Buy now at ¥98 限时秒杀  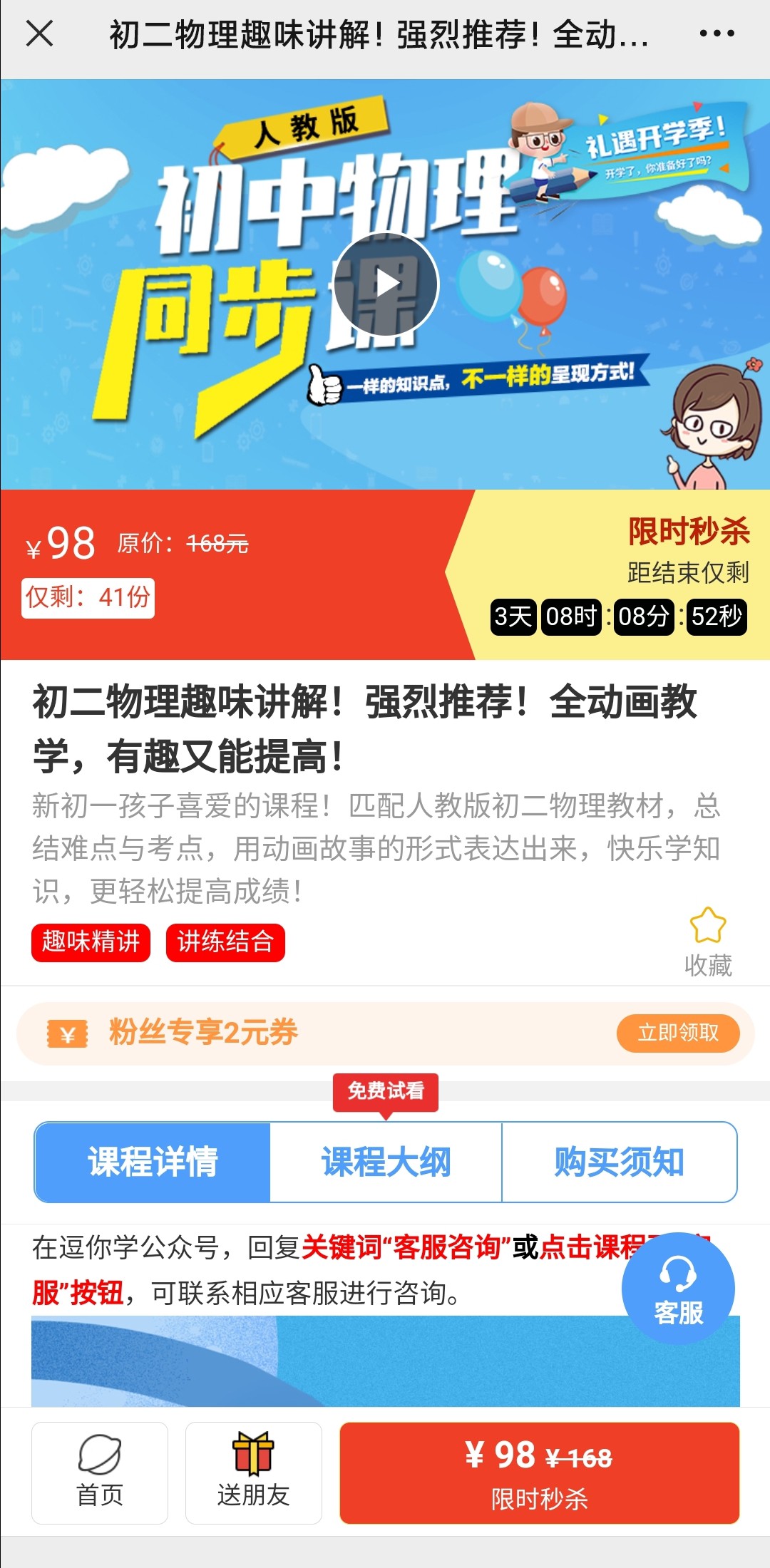point(540,1472)
